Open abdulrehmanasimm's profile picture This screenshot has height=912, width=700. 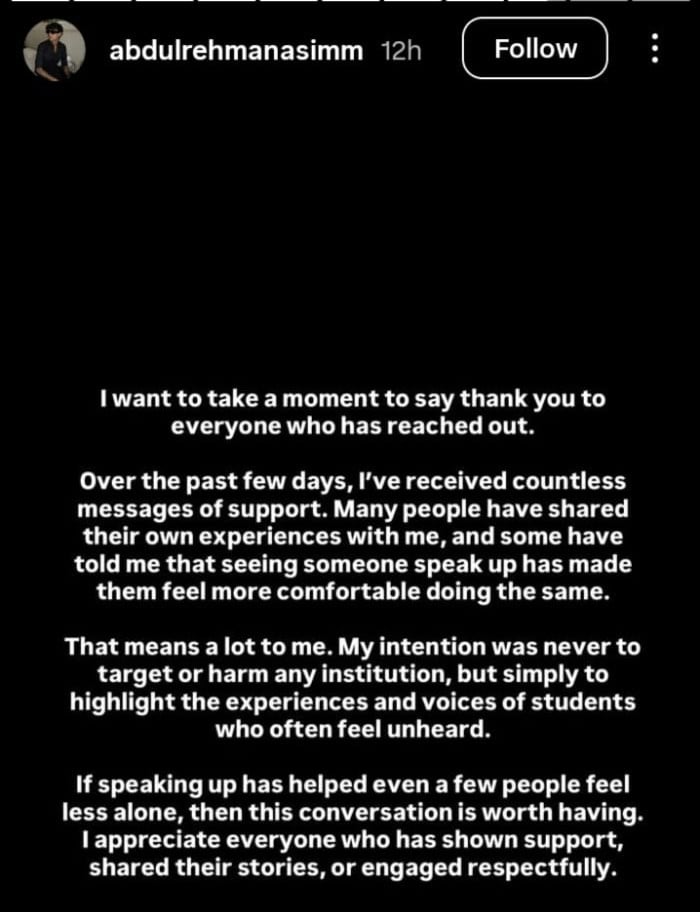tap(50, 50)
